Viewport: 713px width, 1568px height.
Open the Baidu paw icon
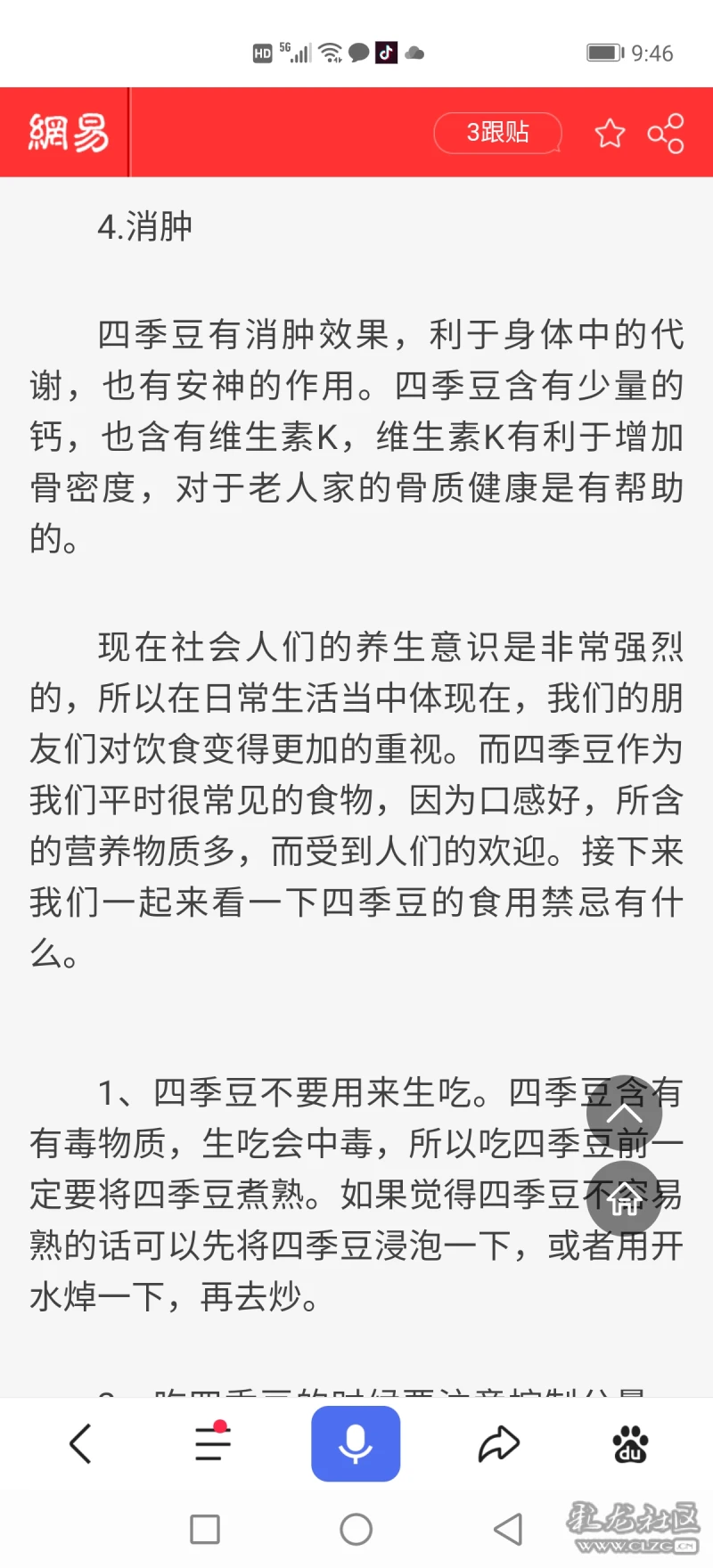631,1444
